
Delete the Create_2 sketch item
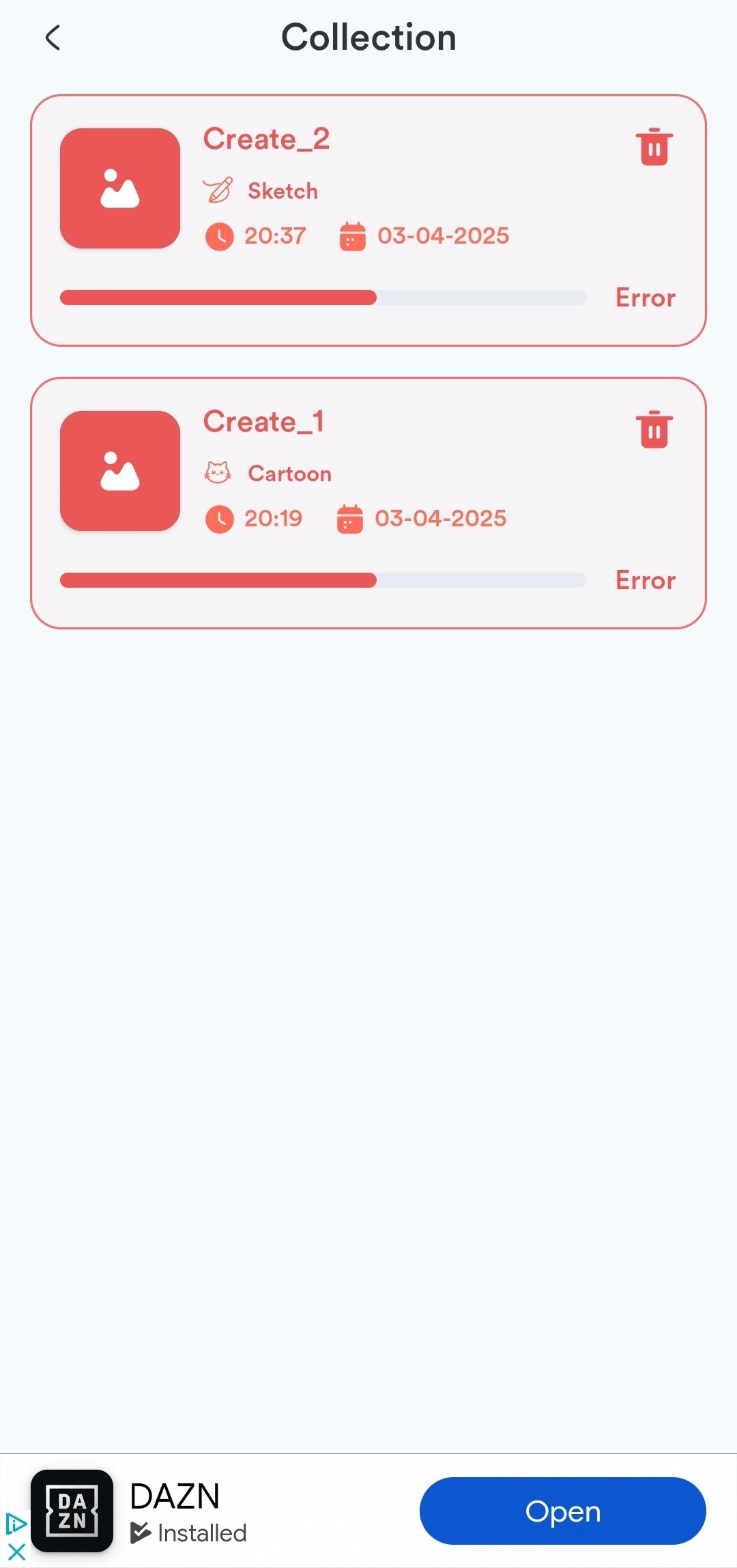point(654,147)
